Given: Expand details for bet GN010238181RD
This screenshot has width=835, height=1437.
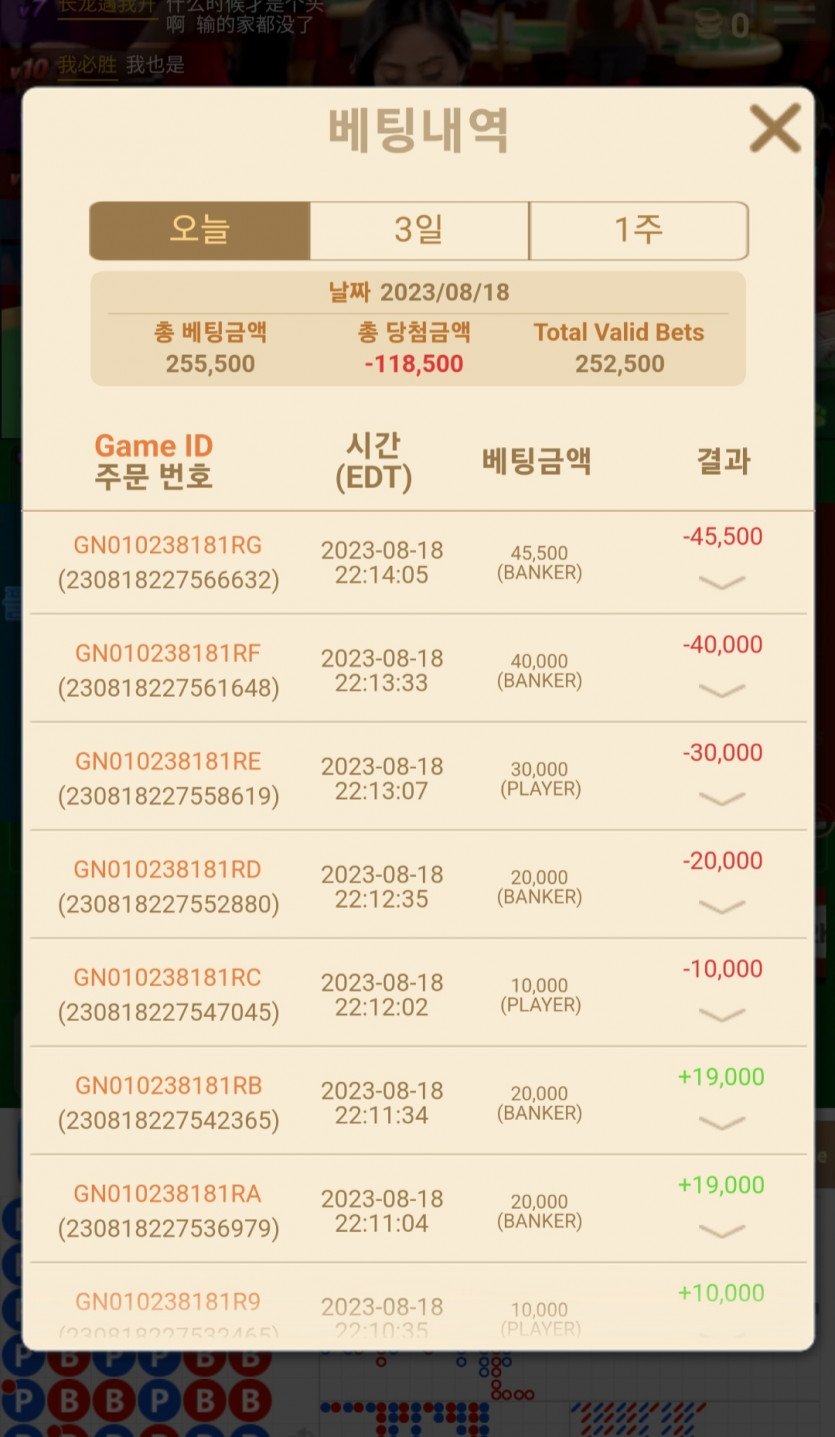Looking at the screenshot, I should coord(722,907).
